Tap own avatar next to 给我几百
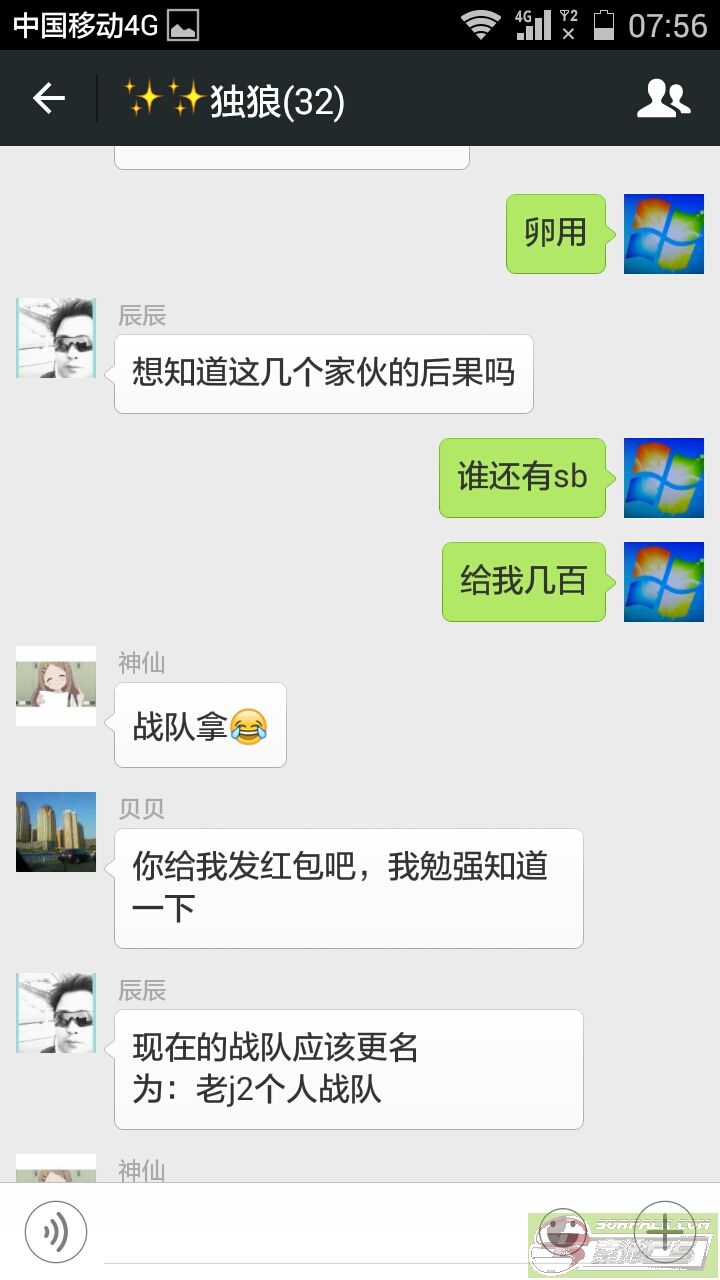This screenshot has width=720, height=1280. point(664,582)
